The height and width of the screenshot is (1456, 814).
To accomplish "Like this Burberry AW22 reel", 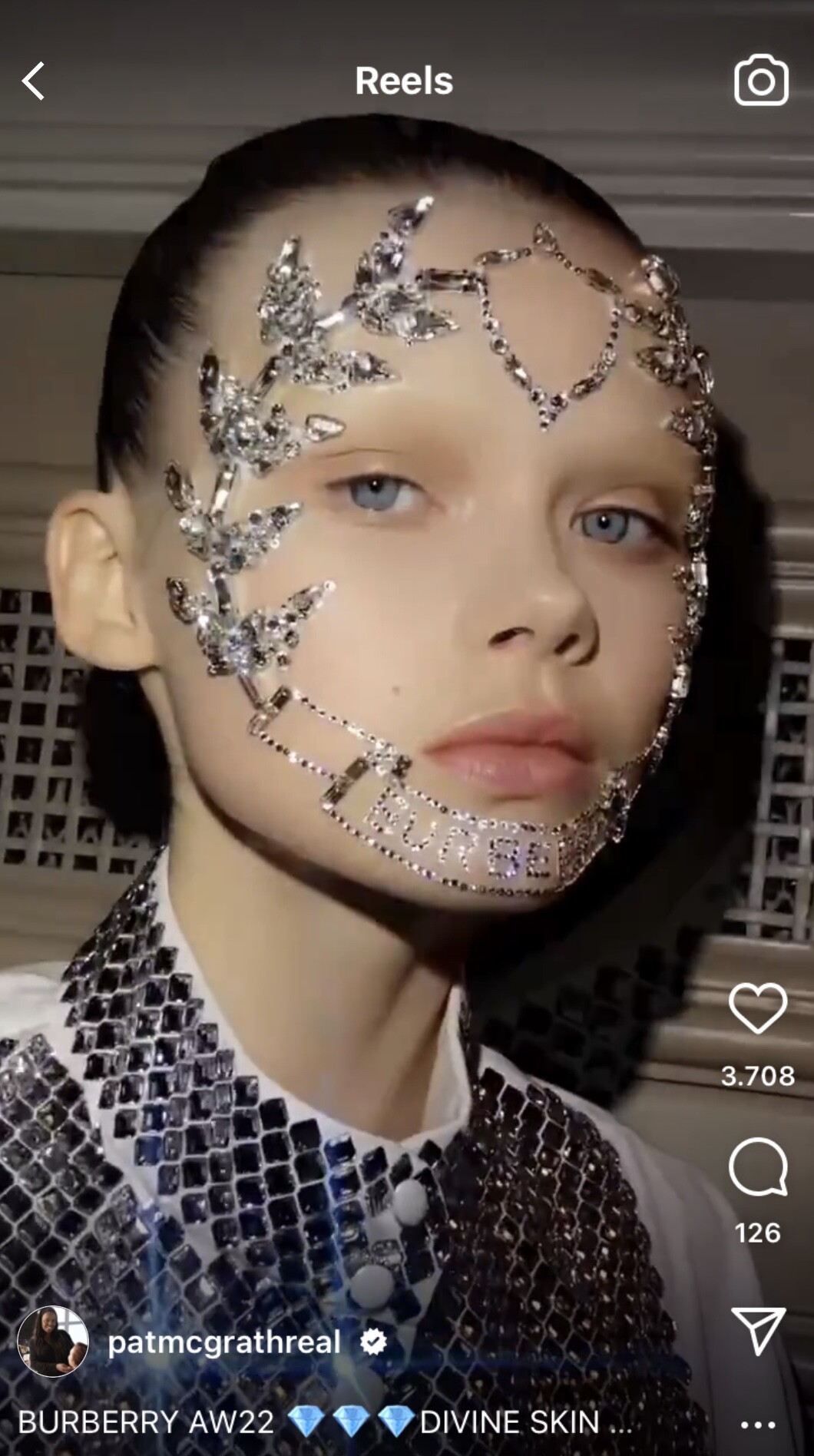I will click(x=758, y=1008).
